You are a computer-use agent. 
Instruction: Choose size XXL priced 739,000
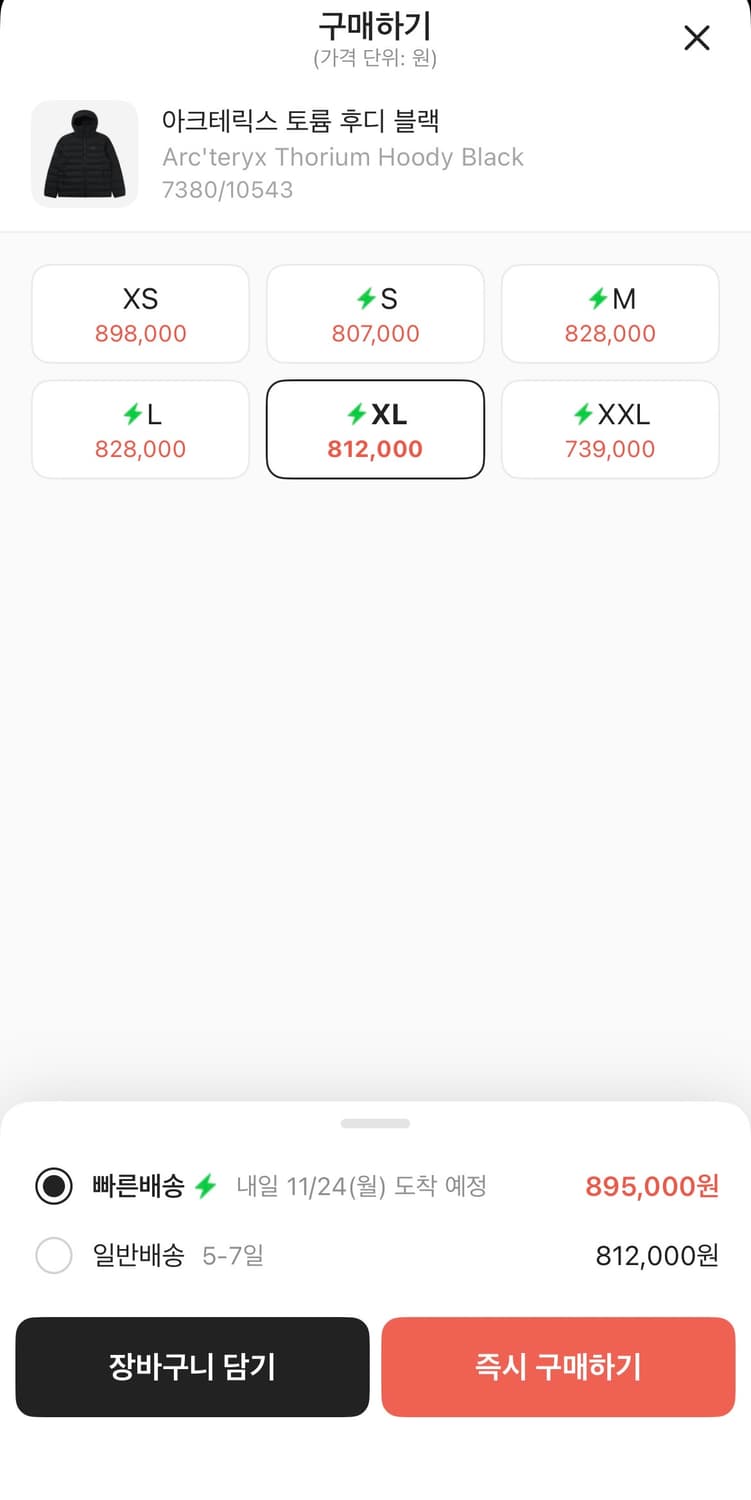point(610,429)
